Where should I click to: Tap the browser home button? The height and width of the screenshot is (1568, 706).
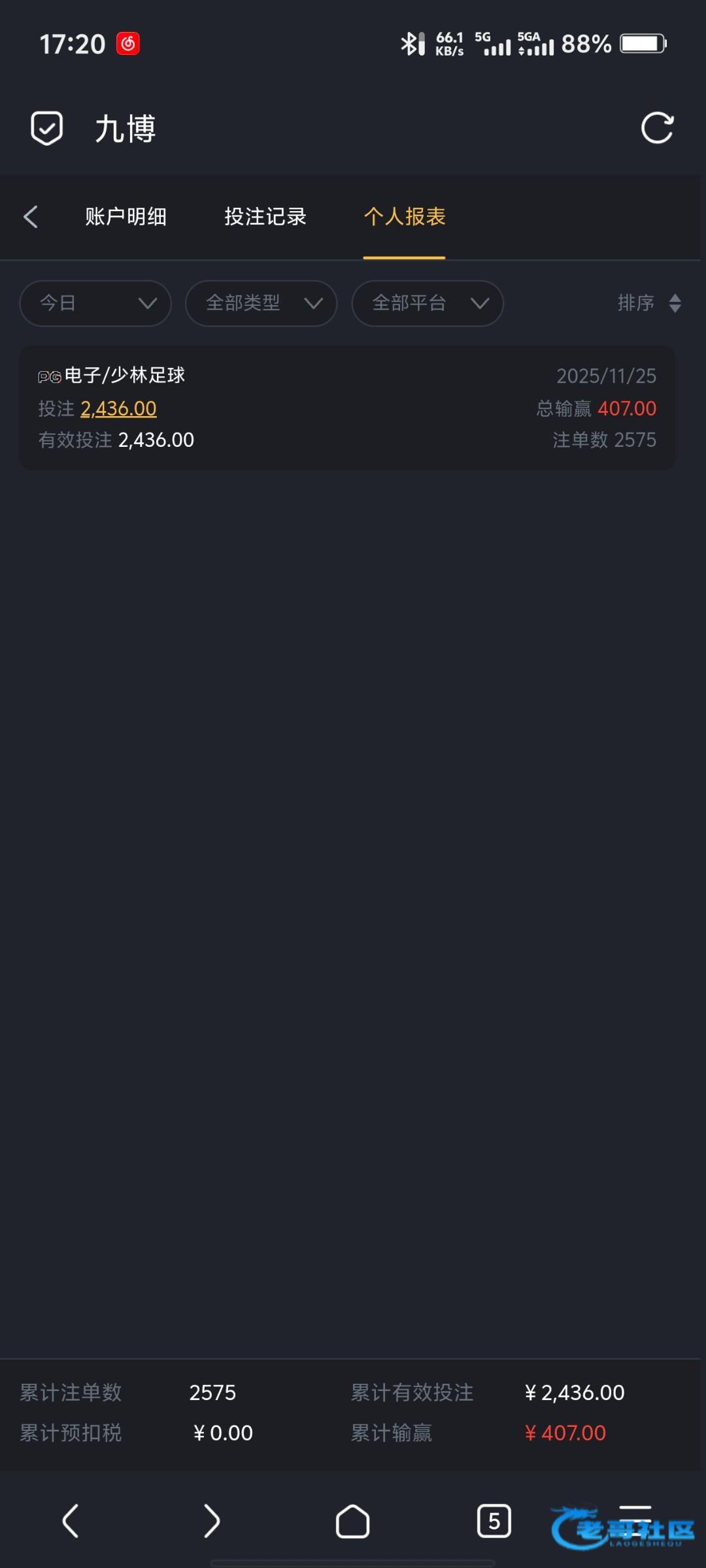click(352, 1521)
